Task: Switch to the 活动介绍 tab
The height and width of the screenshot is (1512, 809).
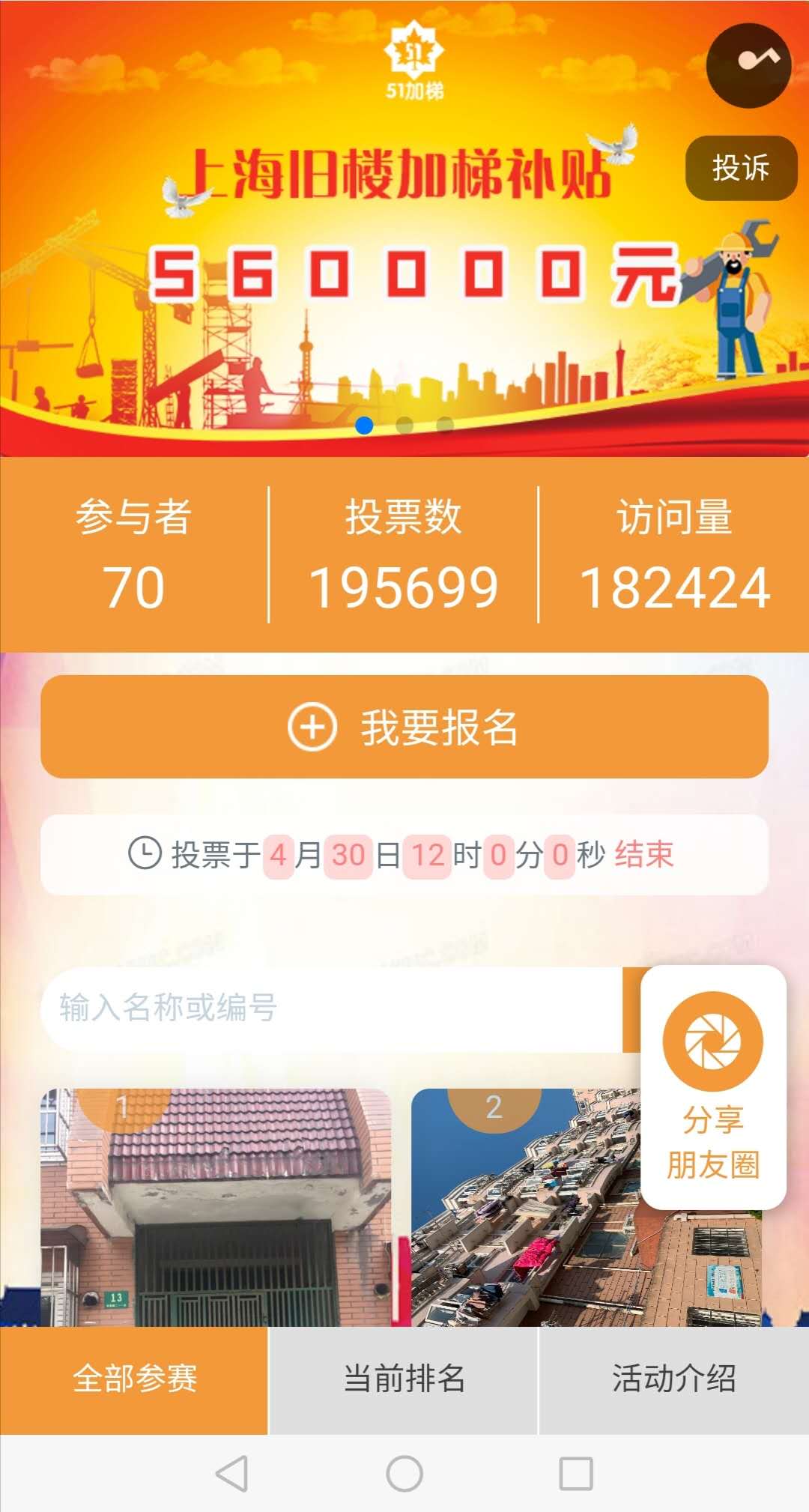Action: 674,1379
